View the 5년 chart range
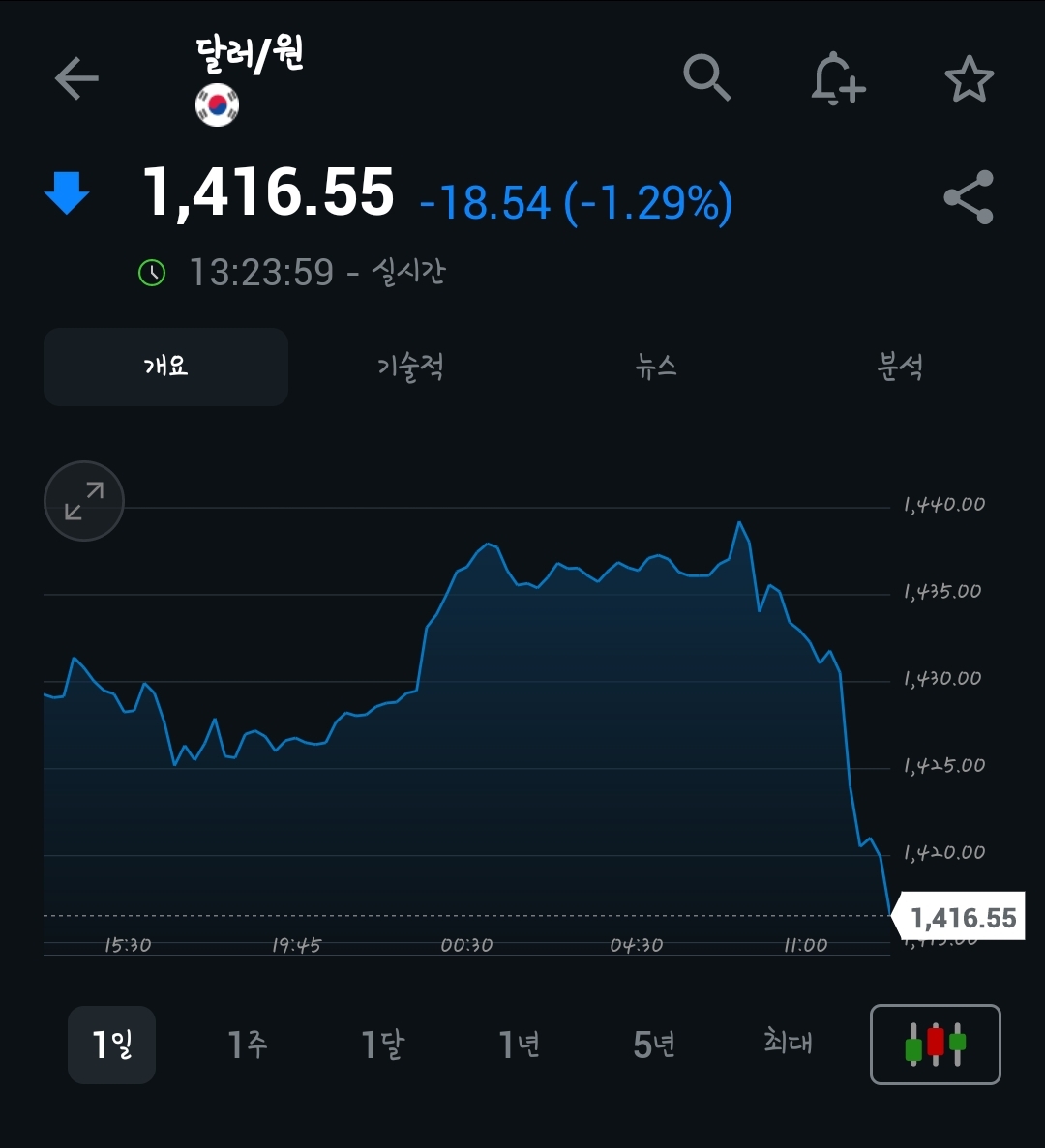 tap(654, 1045)
